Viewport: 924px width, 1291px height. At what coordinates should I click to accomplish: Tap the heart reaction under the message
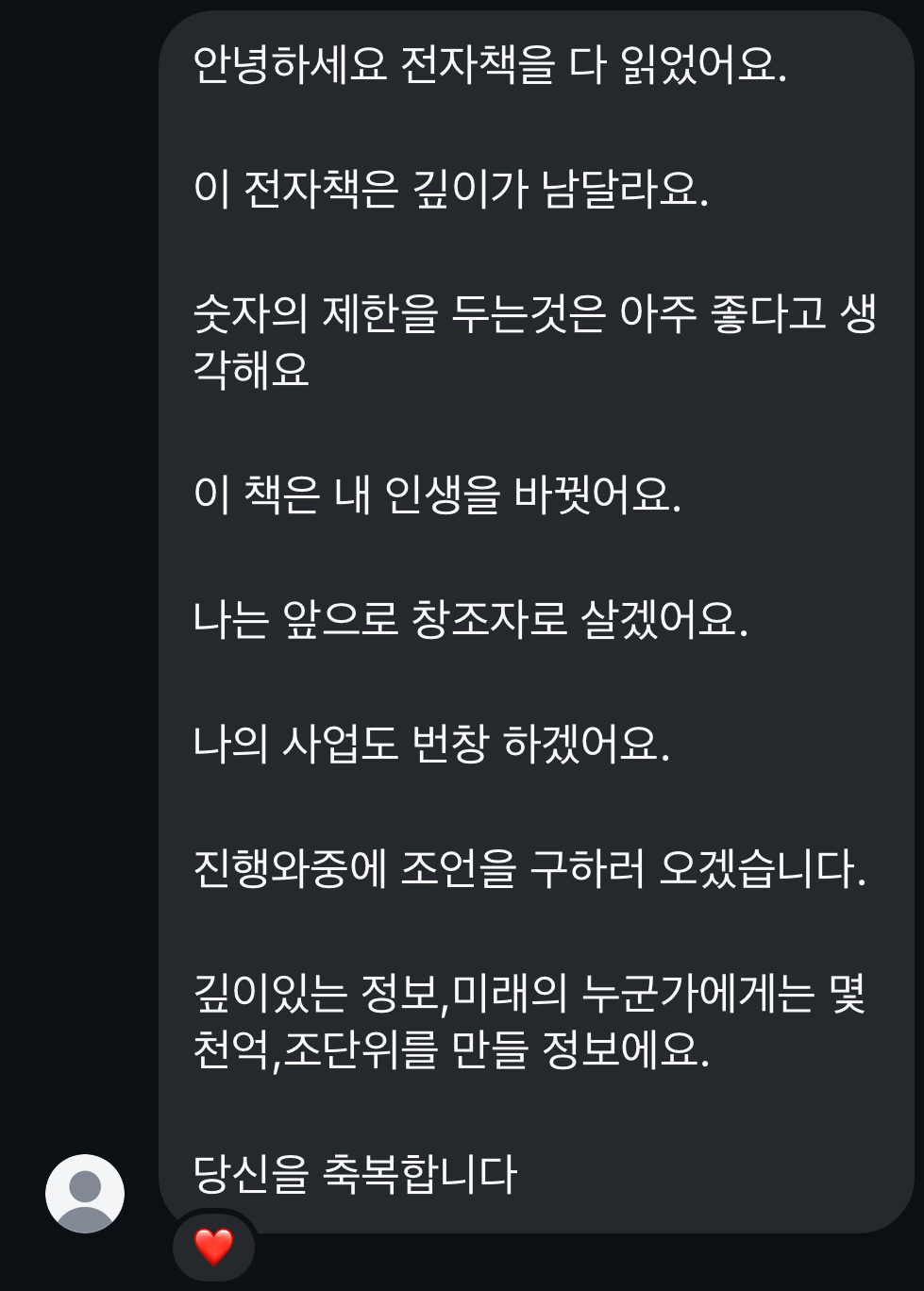click(213, 1248)
